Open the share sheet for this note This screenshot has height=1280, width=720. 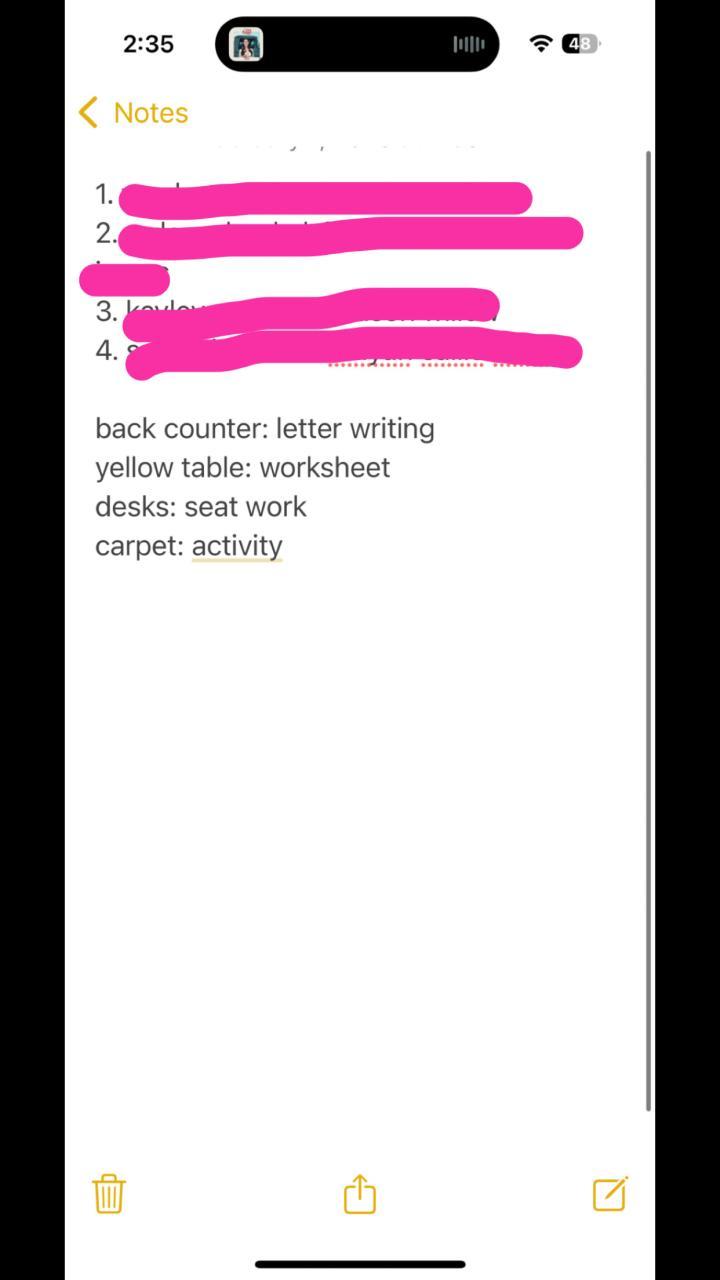359,1194
